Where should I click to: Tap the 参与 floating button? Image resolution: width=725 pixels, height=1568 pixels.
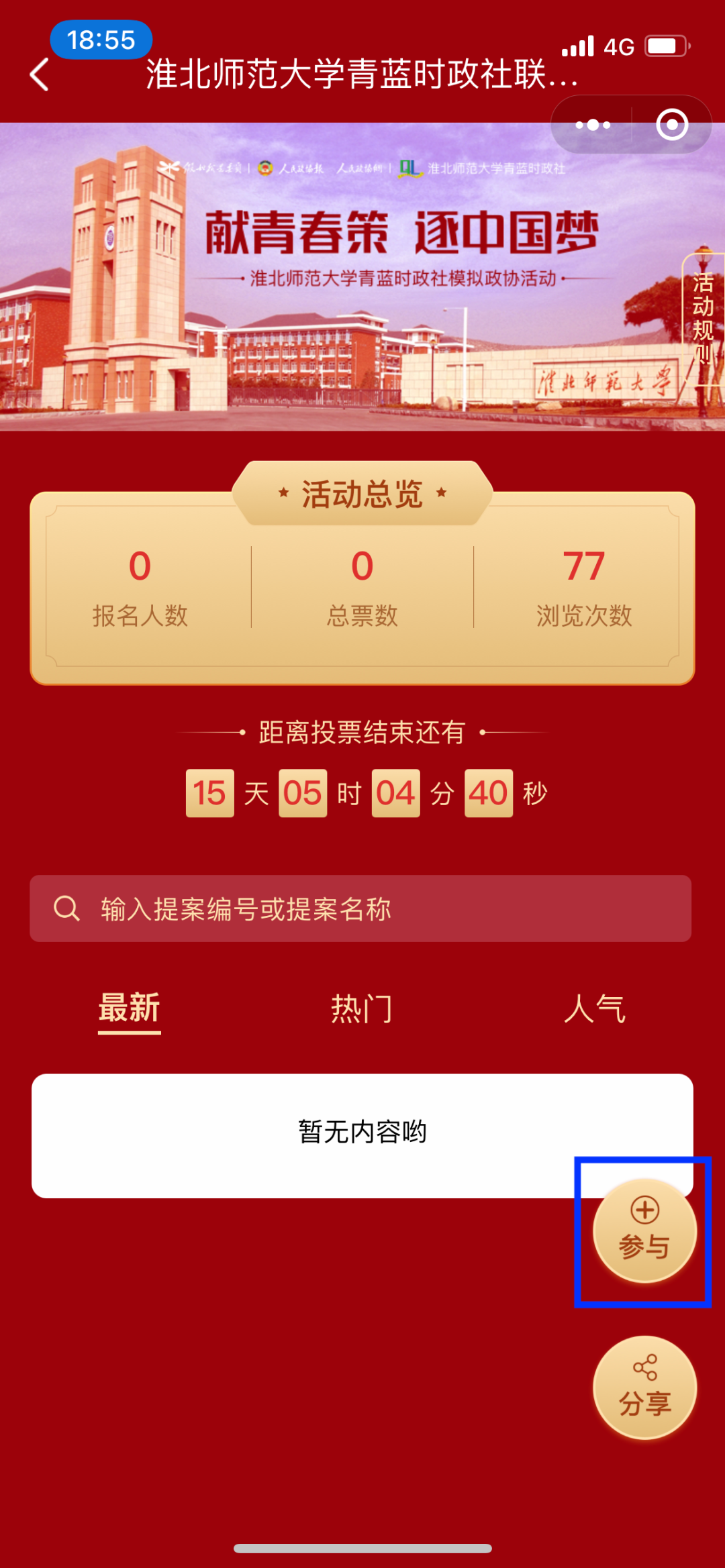(644, 1231)
